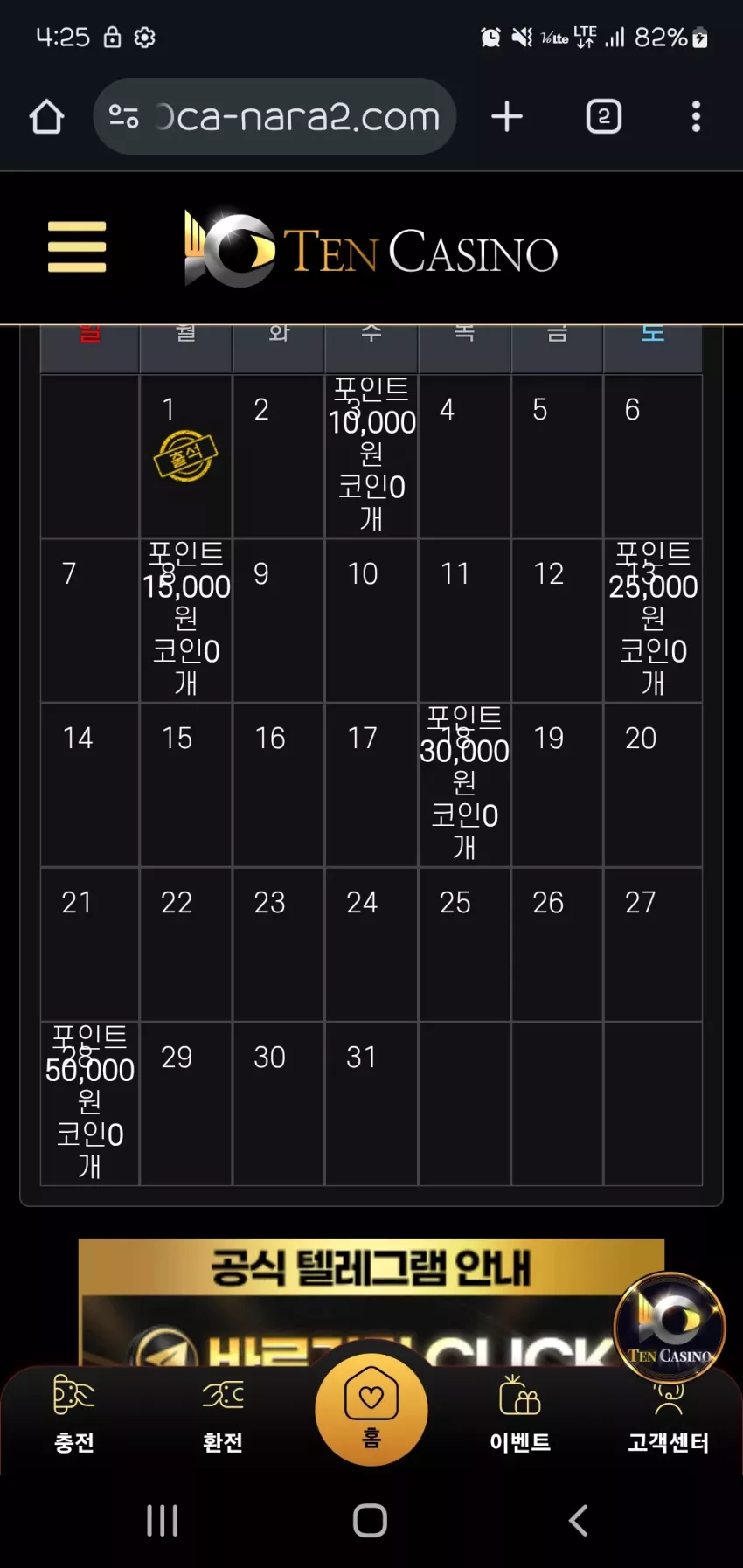Go back with system back button

[578, 1521]
